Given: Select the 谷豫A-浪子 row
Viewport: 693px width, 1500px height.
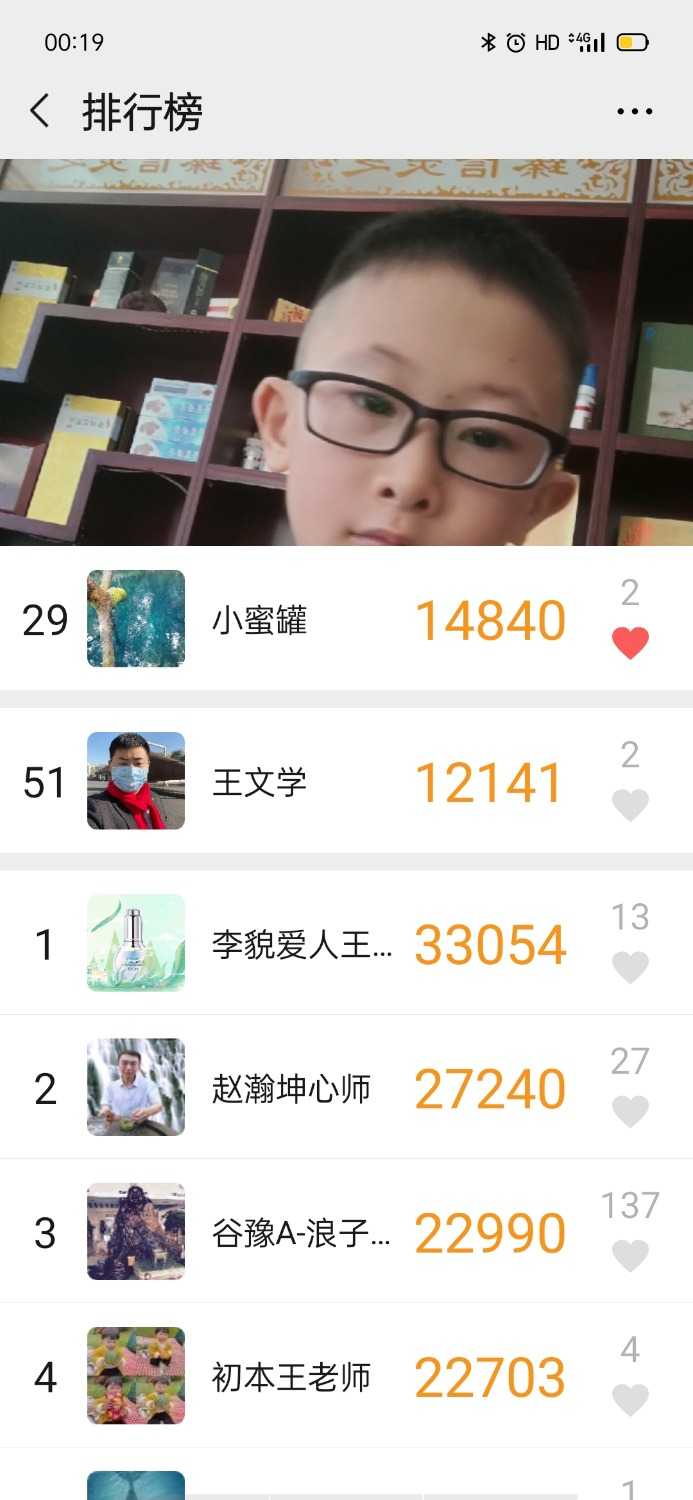Looking at the screenshot, I should click(300, 1232).
